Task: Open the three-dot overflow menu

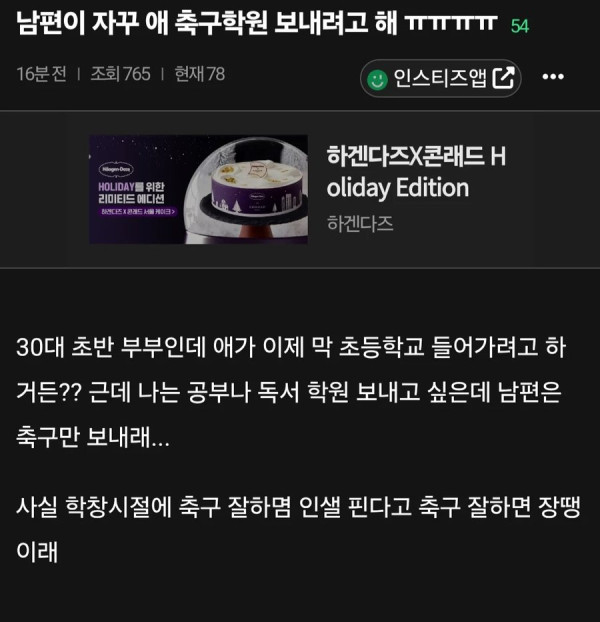Action: pos(555,77)
